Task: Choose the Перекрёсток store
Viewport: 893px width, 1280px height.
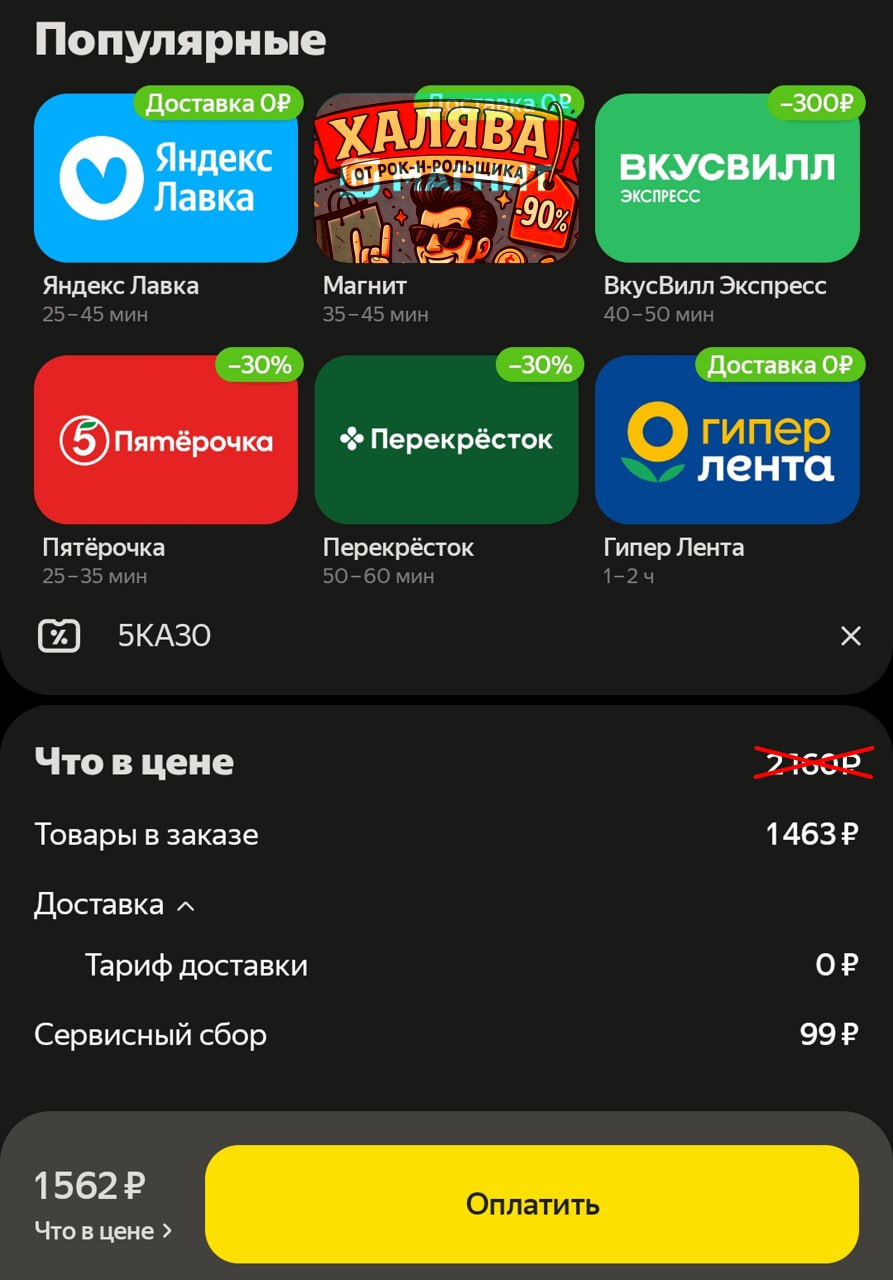Action: click(x=446, y=440)
